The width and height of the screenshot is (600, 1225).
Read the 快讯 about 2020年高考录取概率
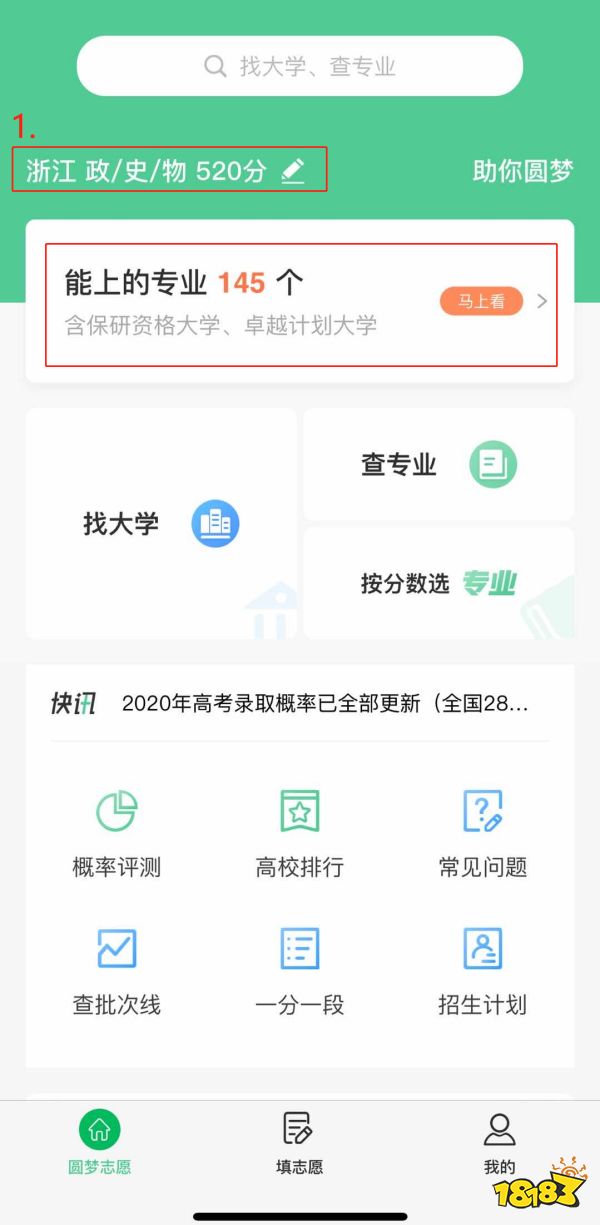click(x=325, y=703)
